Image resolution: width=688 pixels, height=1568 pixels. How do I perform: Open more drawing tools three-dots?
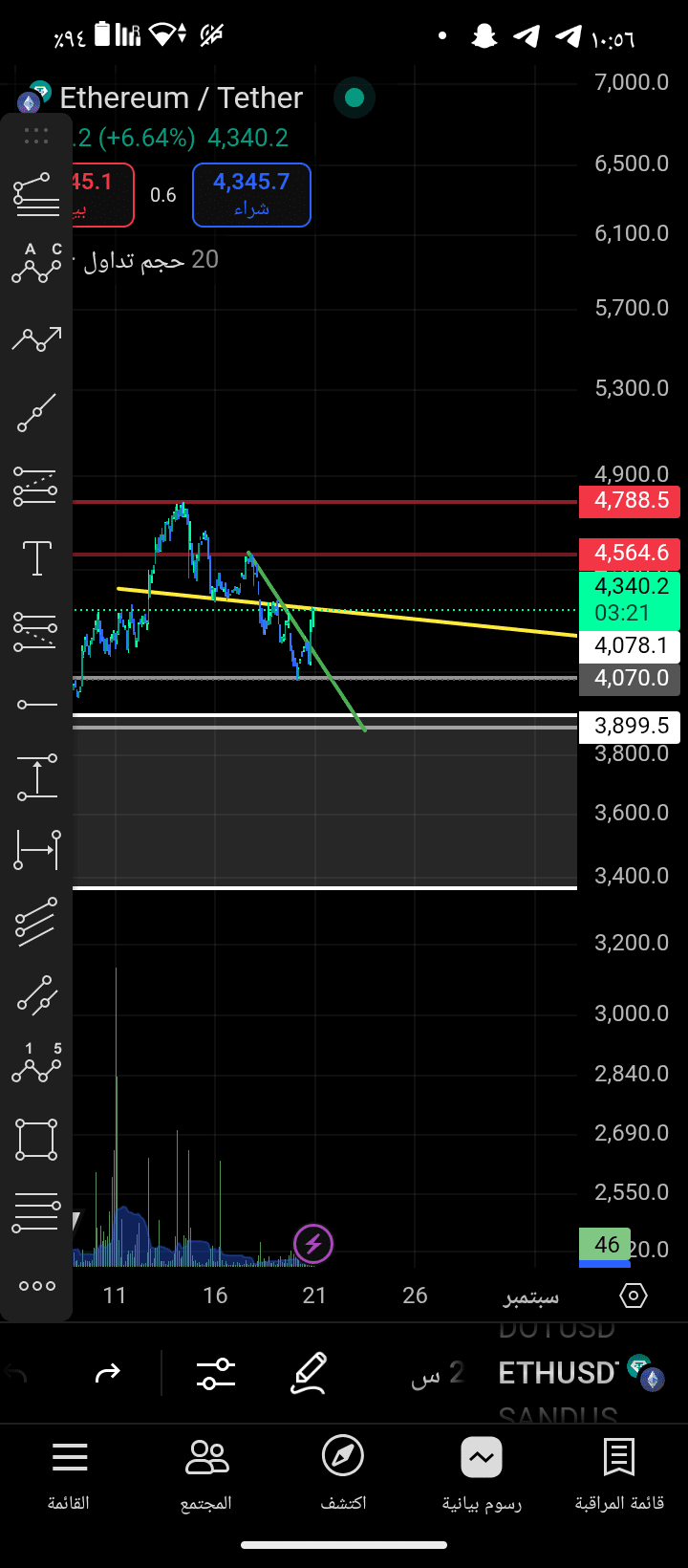click(37, 1286)
